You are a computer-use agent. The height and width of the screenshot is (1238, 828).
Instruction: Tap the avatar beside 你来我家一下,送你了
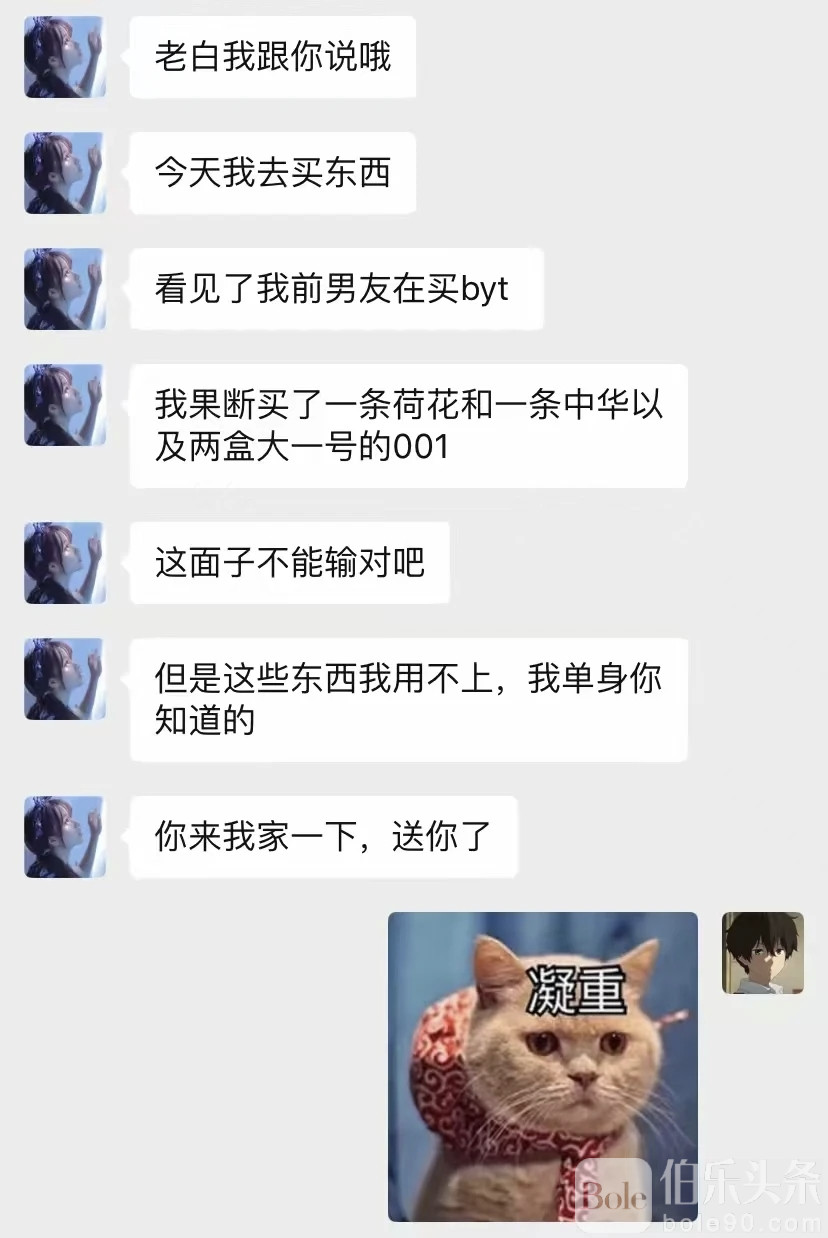65,836
